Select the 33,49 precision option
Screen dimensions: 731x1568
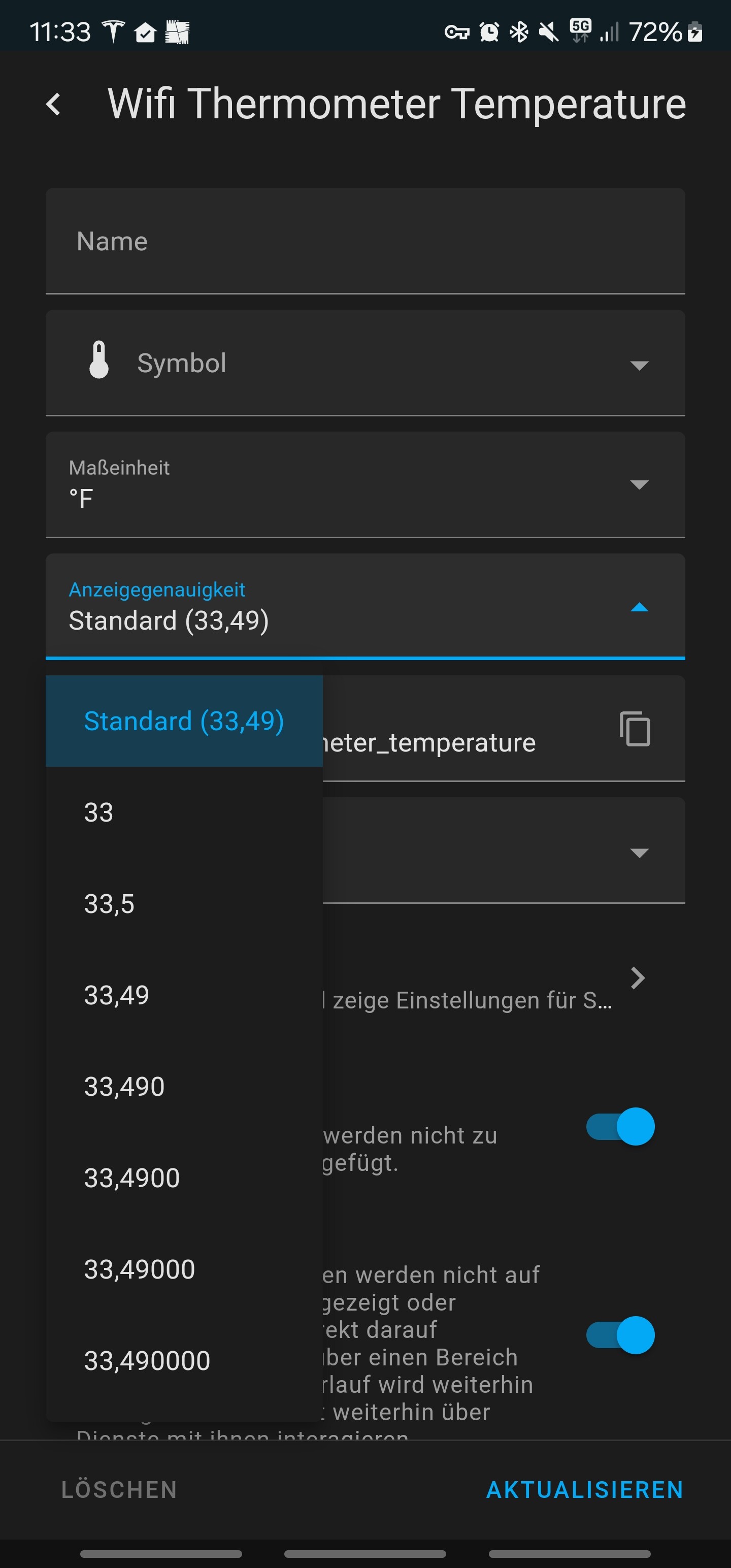183,995
